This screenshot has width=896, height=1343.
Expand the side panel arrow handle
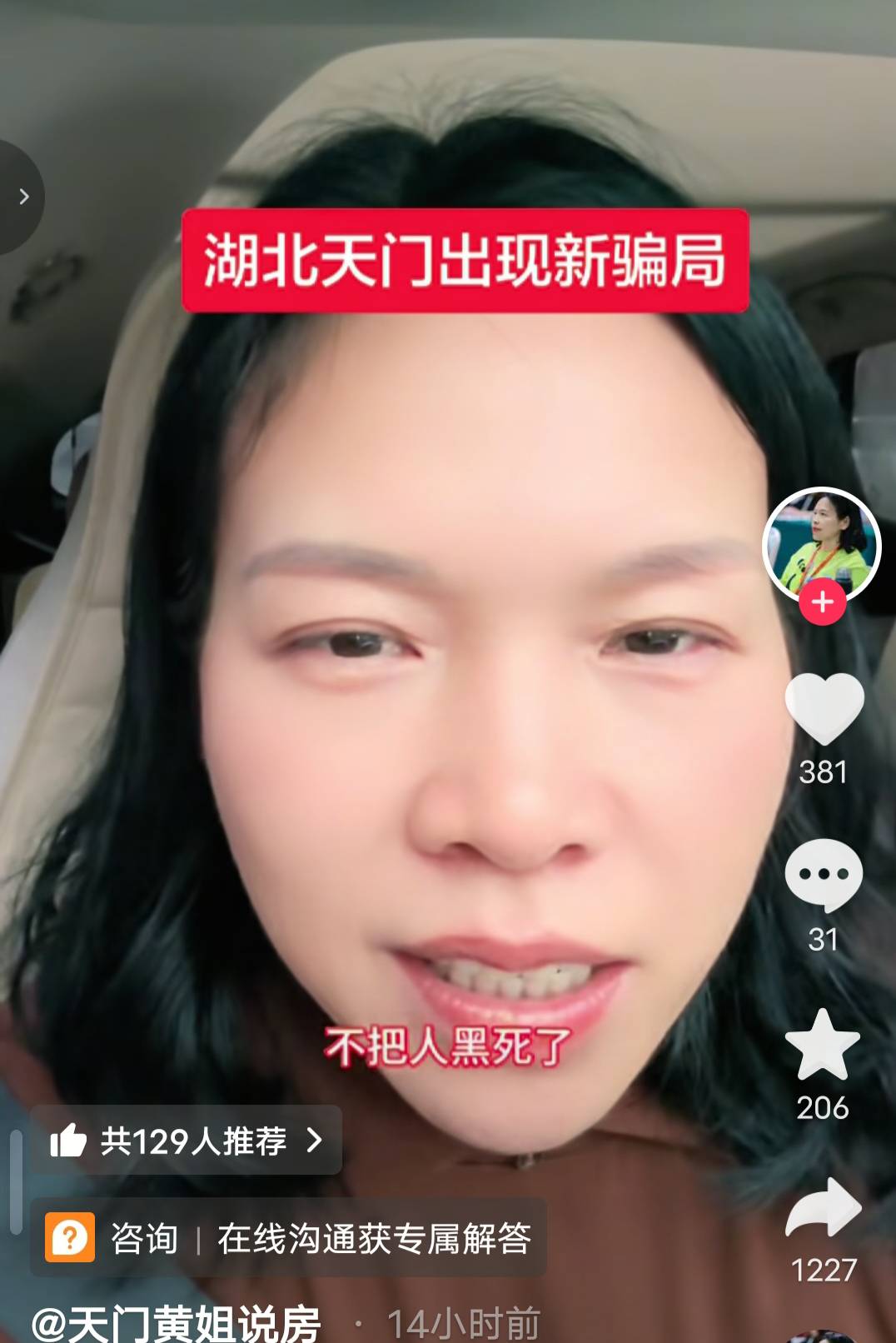click(x=22, y=197)
